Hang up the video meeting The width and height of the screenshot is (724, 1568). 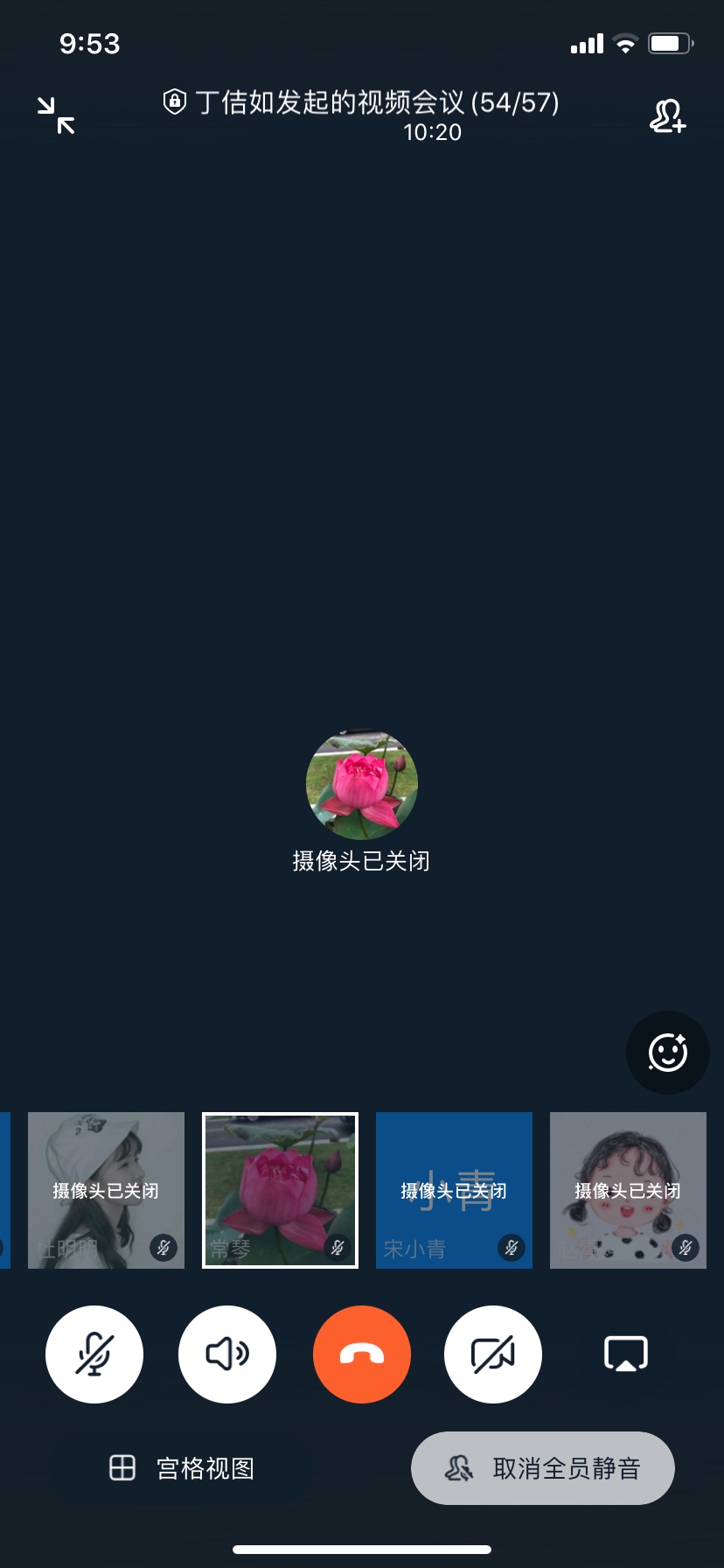pos(362,1354)
